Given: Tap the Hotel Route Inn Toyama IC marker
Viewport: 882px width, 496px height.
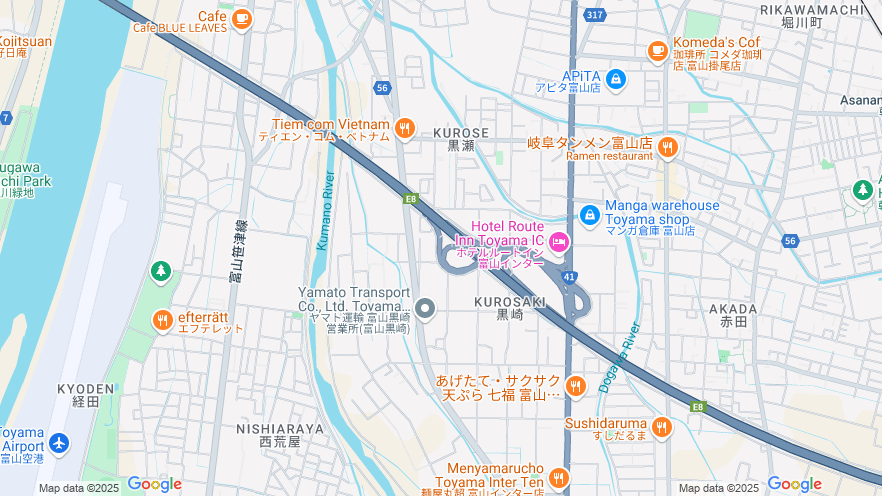Looking at the screenshot, I should (559, 240).
